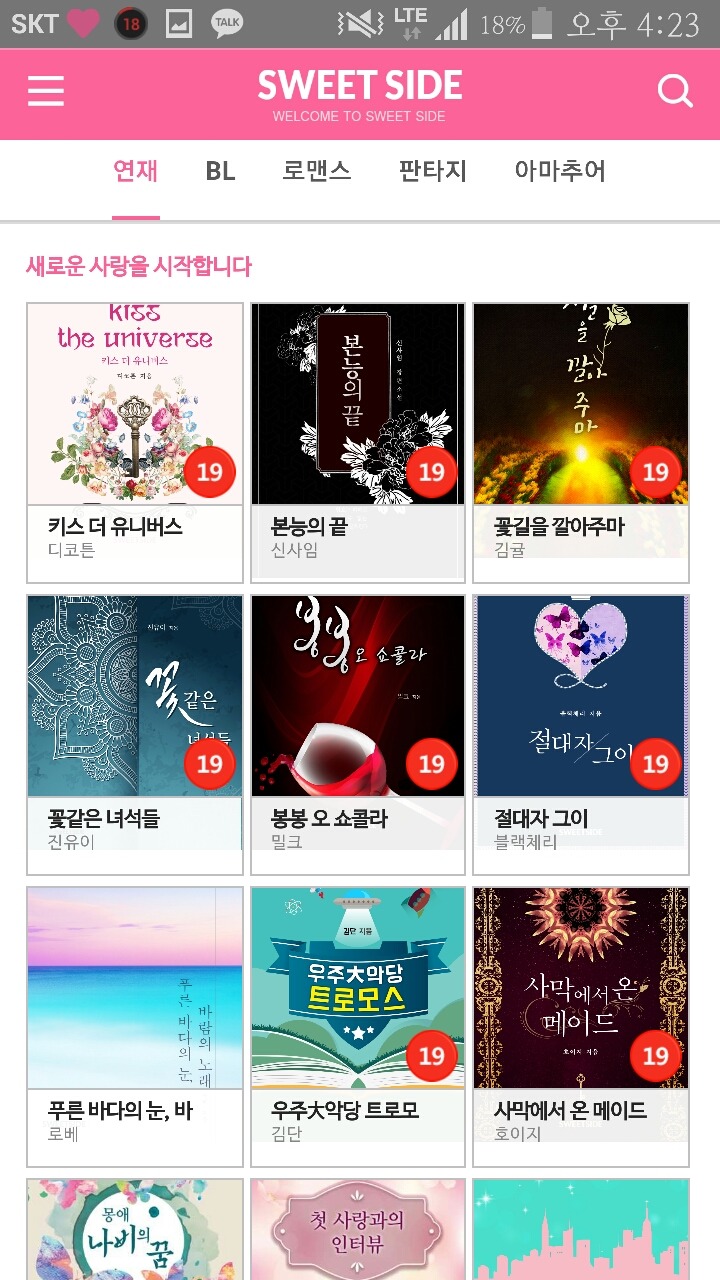Open the book 우주大악당 트로모스
This screenshot has width=720, height=1280.
tap(358, 1024)
